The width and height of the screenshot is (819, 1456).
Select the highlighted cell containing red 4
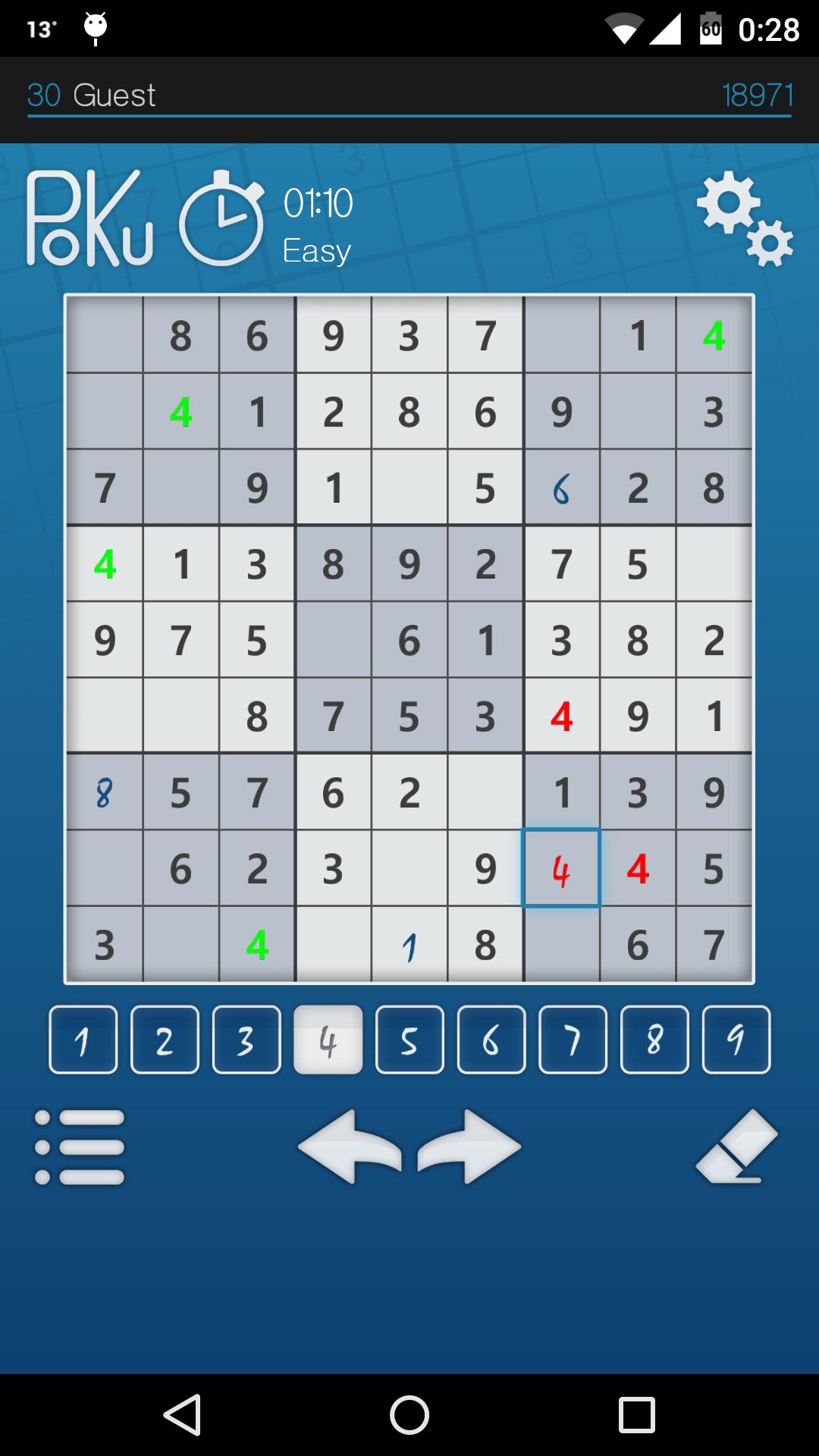click(x=561, y=869)
